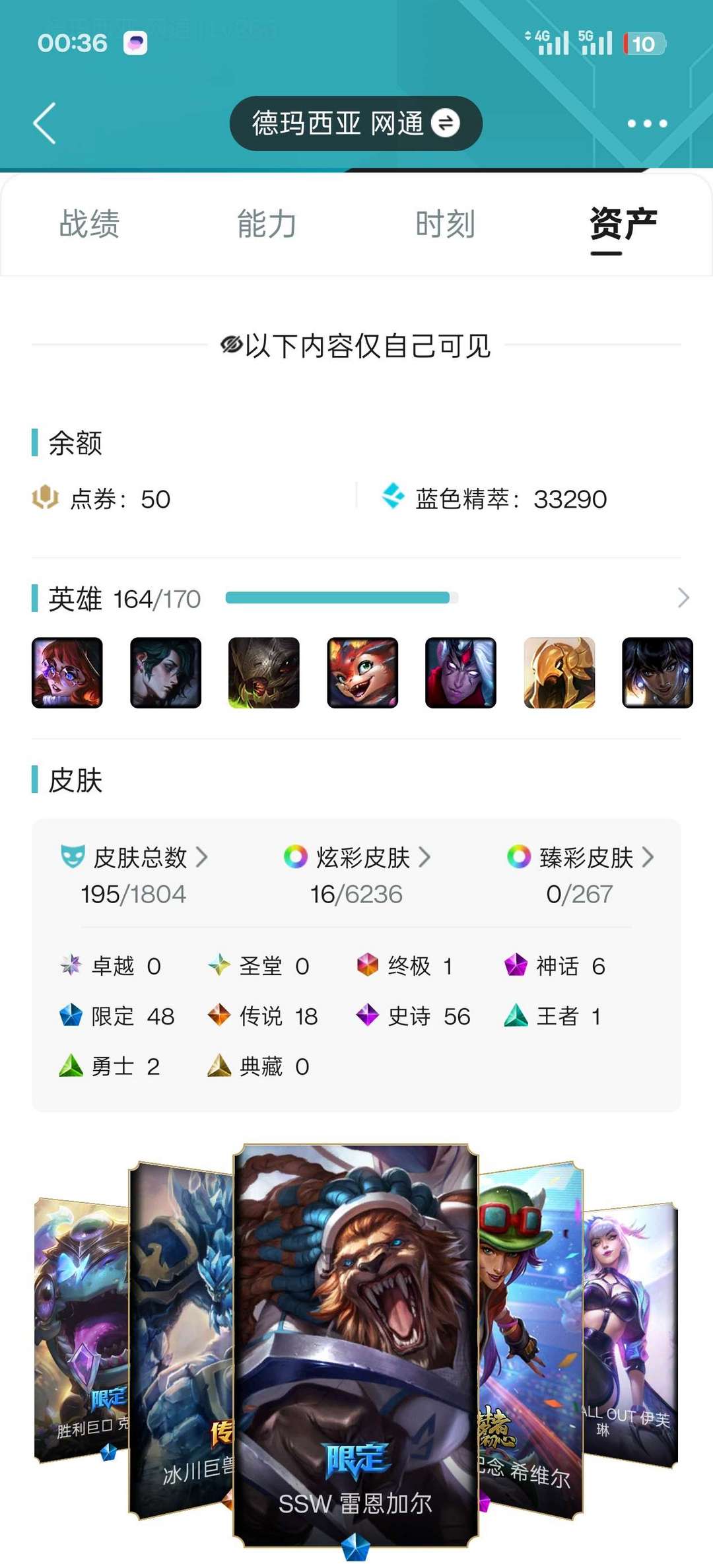Open the 冰川巨兽 skin card

click(x=181, y=1340)
